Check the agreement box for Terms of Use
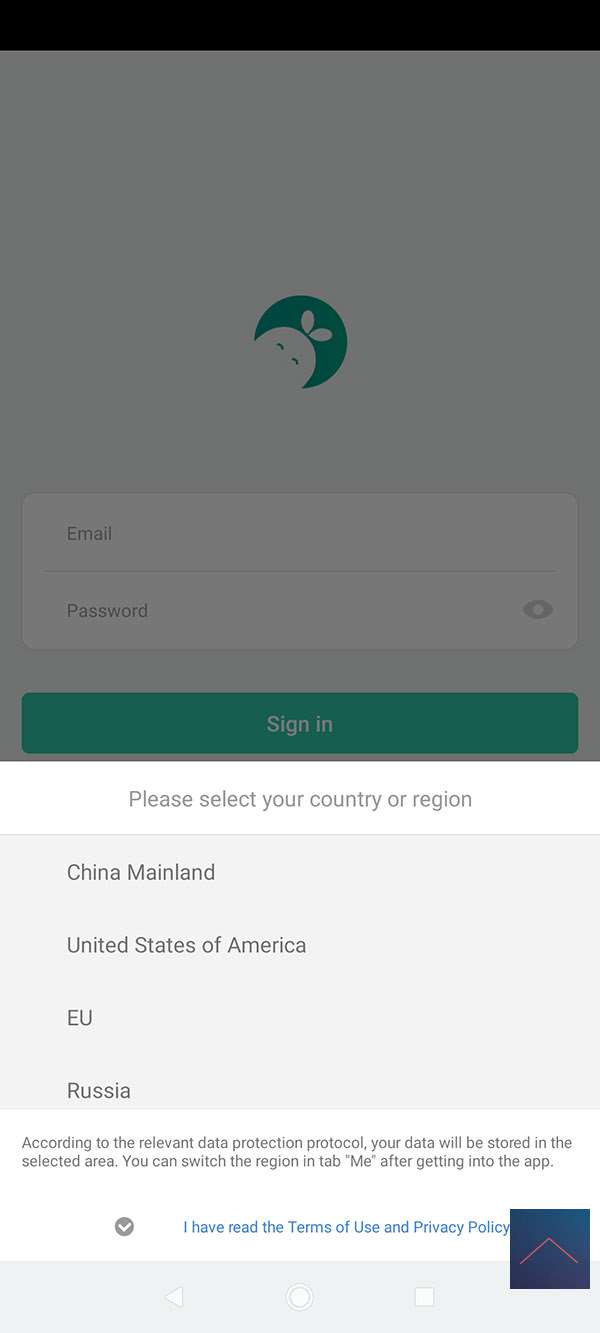 point(124,1227)
